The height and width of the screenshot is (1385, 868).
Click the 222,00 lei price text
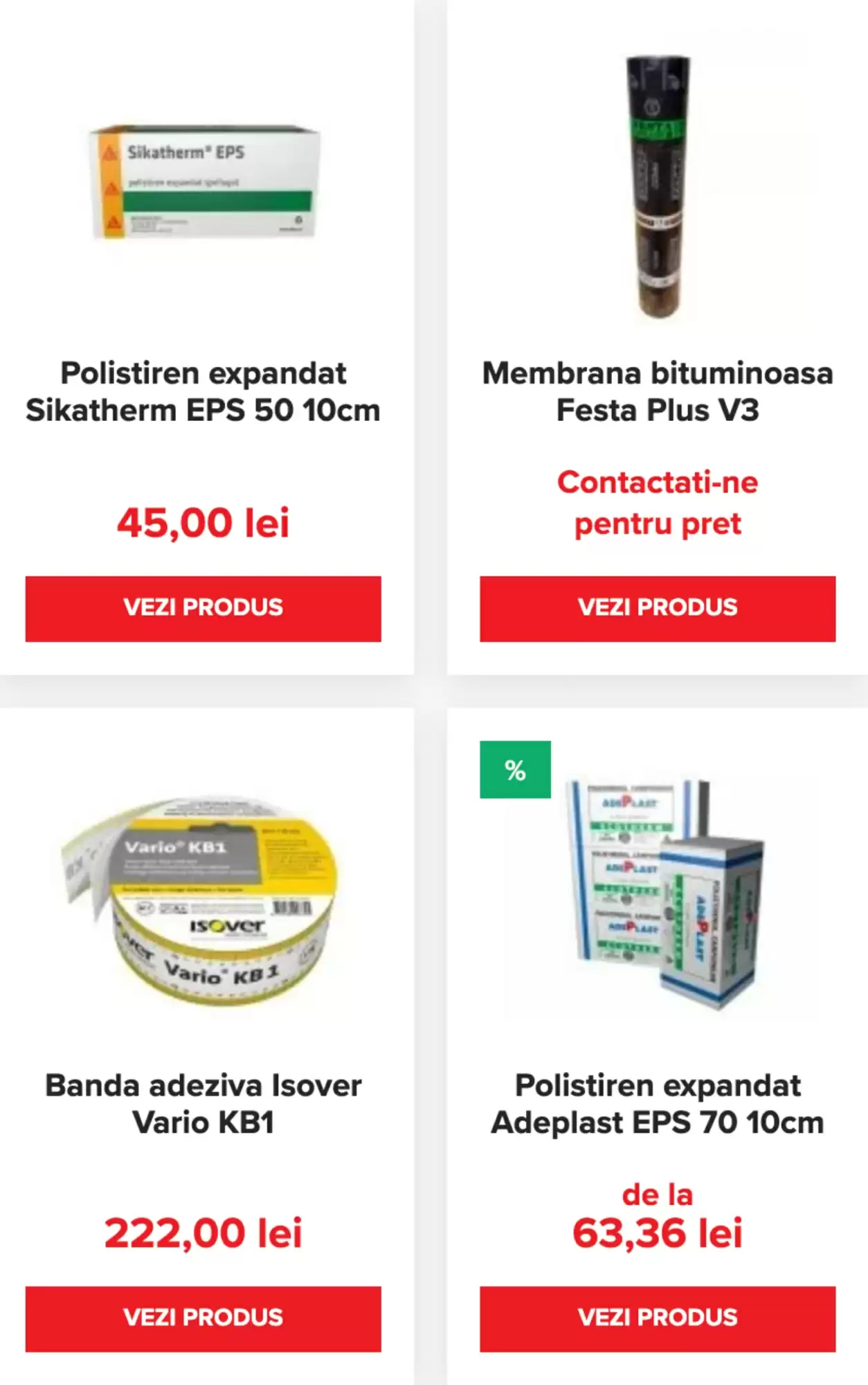tap(203, 1246)
